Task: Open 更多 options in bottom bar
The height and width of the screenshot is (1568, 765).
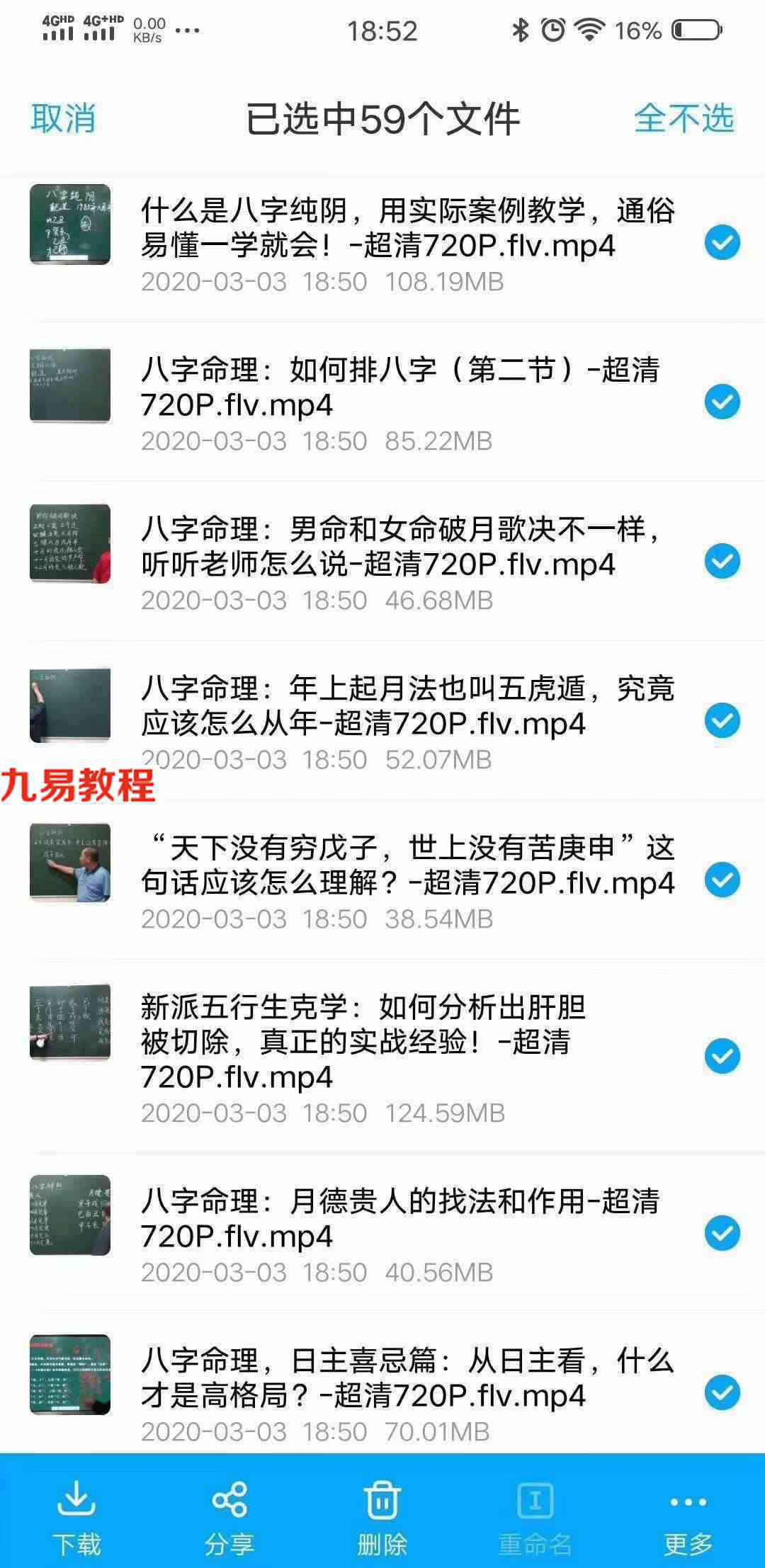Action: click(688, 1512)
